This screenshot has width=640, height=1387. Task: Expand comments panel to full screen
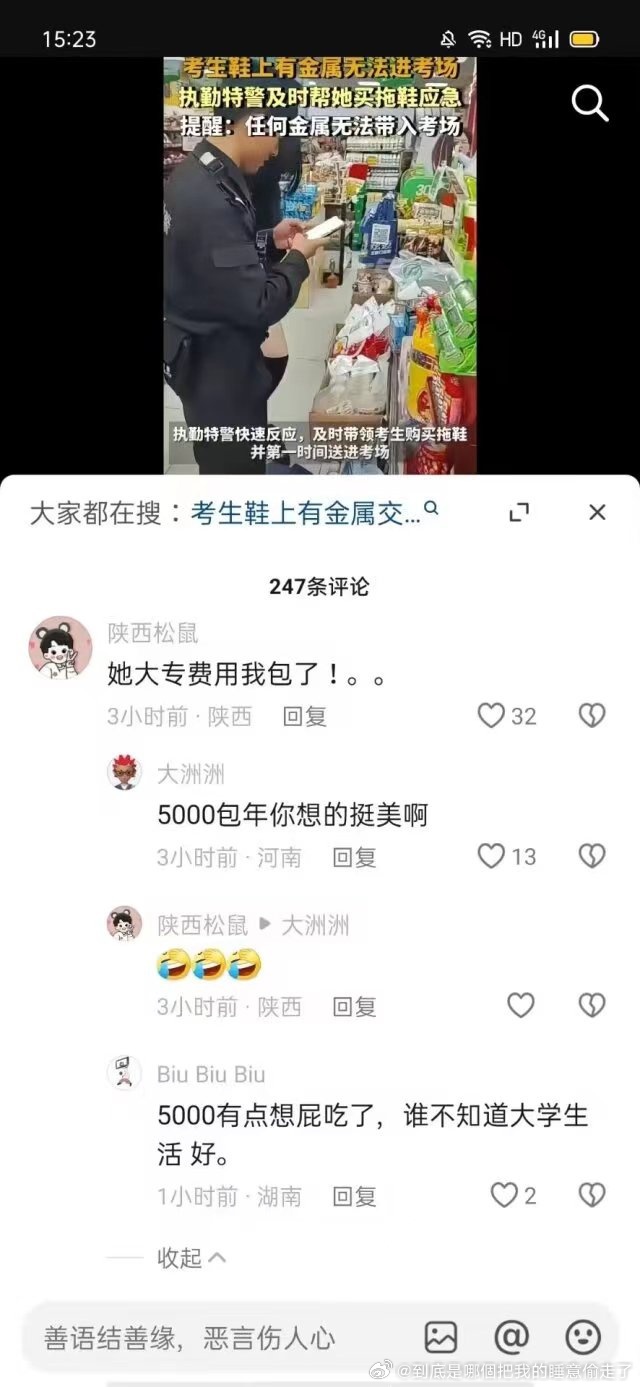tap(518, 513)
